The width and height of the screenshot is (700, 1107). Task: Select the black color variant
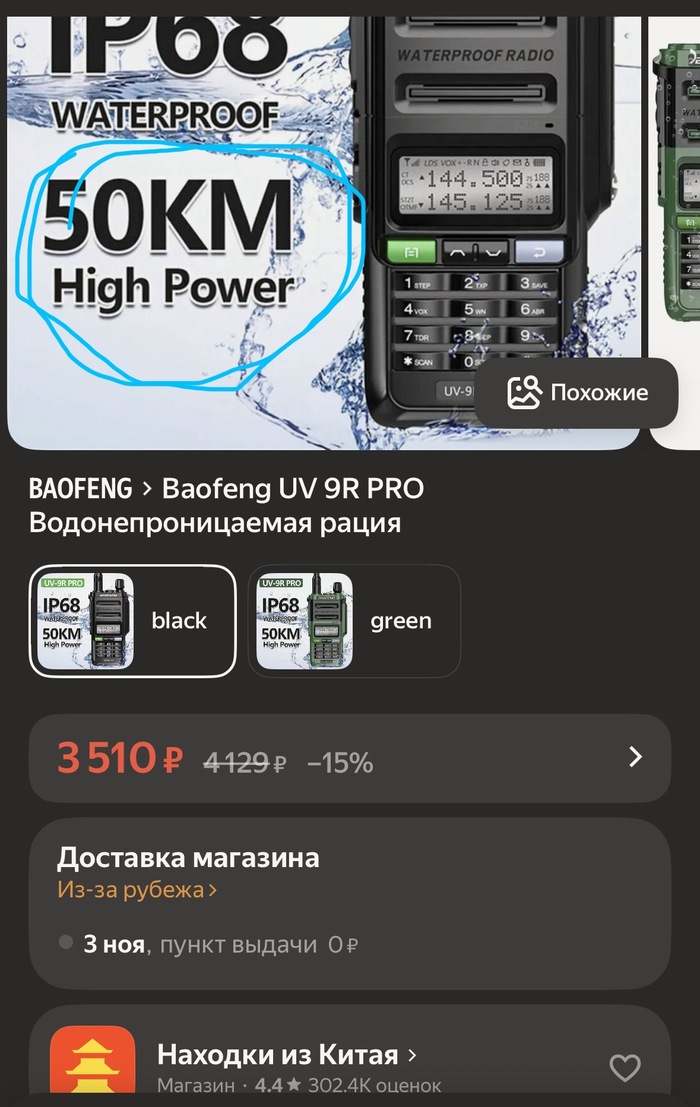pyautogui.click(x=132, y=621)
